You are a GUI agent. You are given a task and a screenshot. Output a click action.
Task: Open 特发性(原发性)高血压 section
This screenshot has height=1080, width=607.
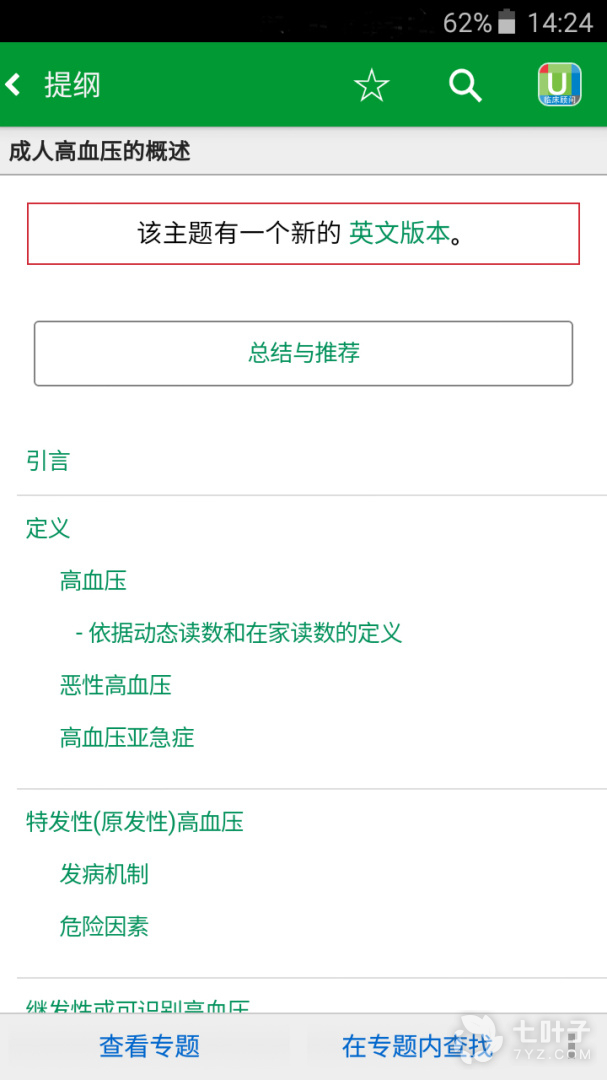coord(135,822)
